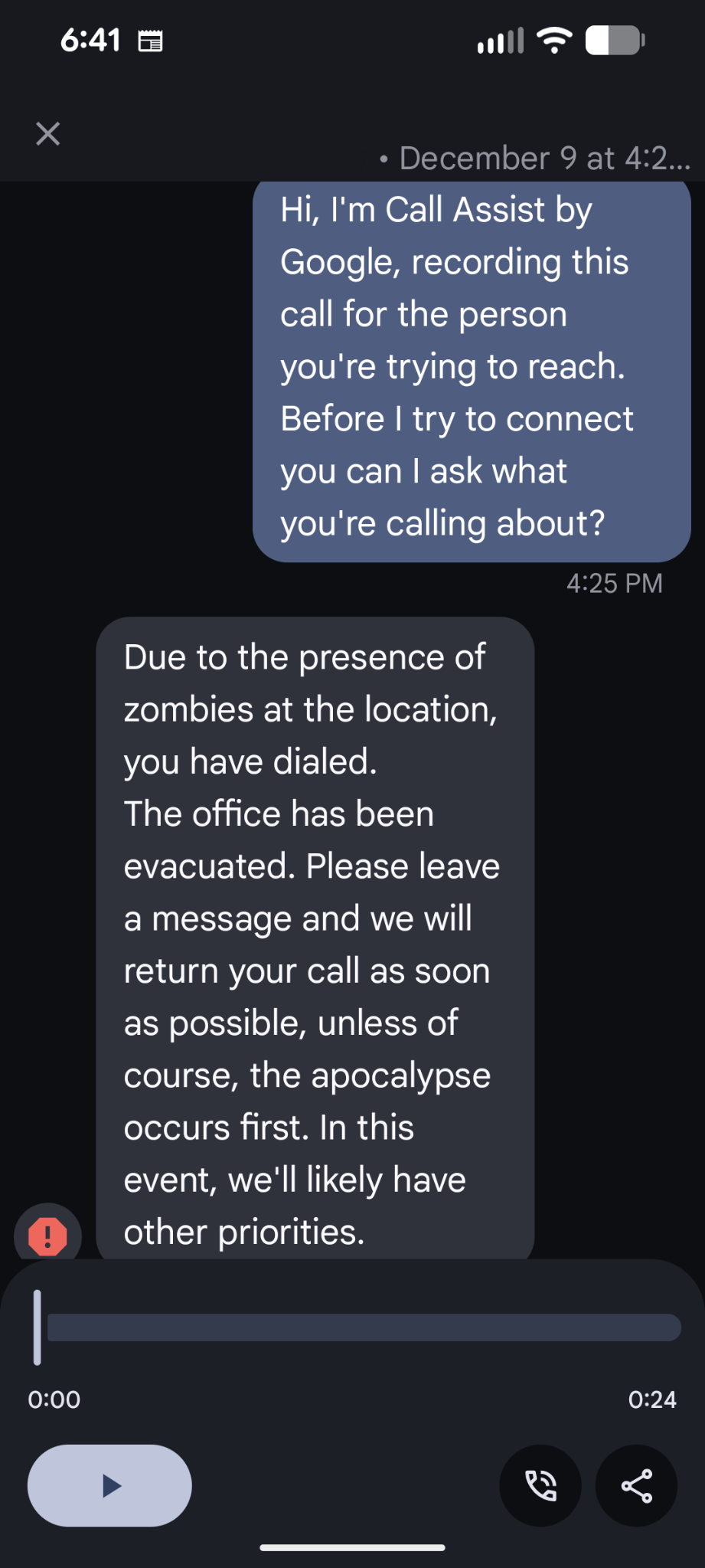This screenshot has width=705, height=1568.
Task: Call back the number
Action: 540,1485
